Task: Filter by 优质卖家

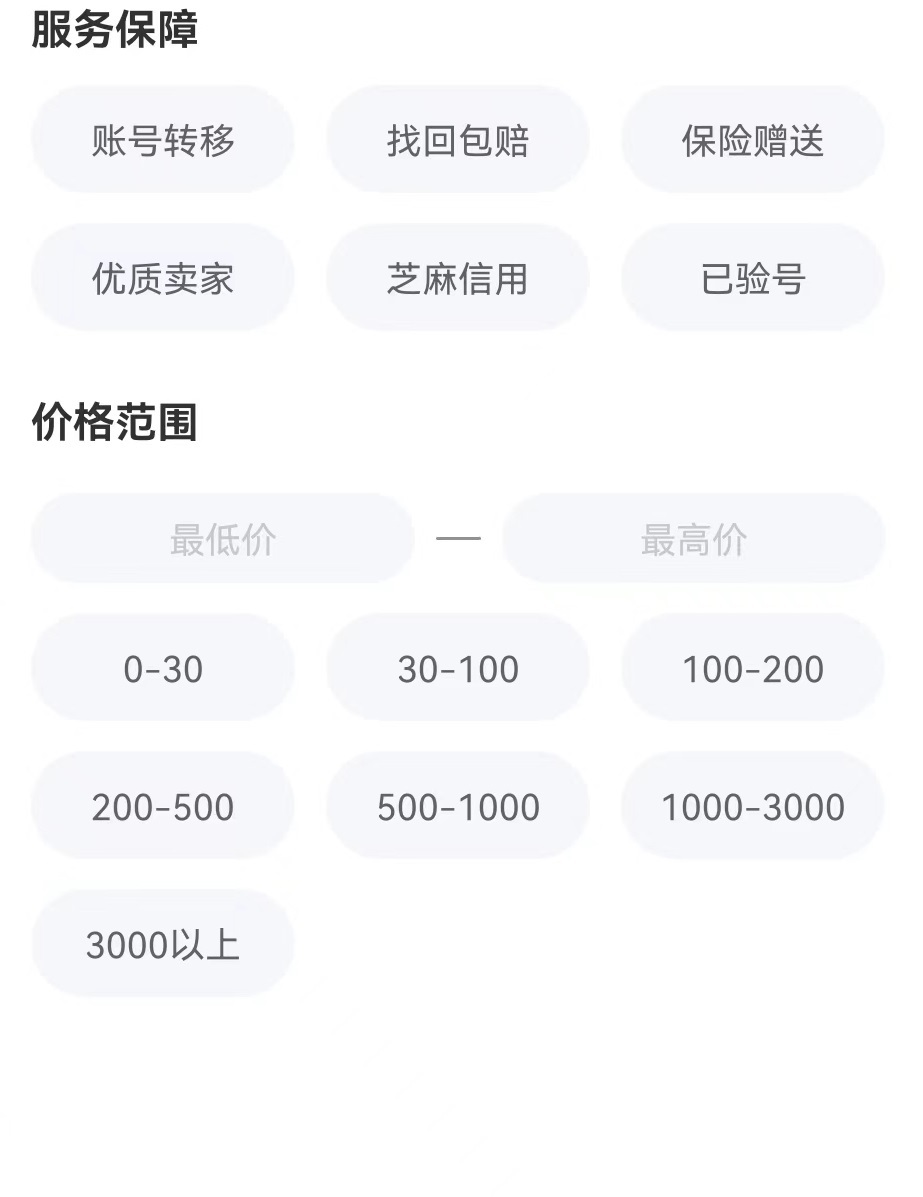Action: point(163,278)
